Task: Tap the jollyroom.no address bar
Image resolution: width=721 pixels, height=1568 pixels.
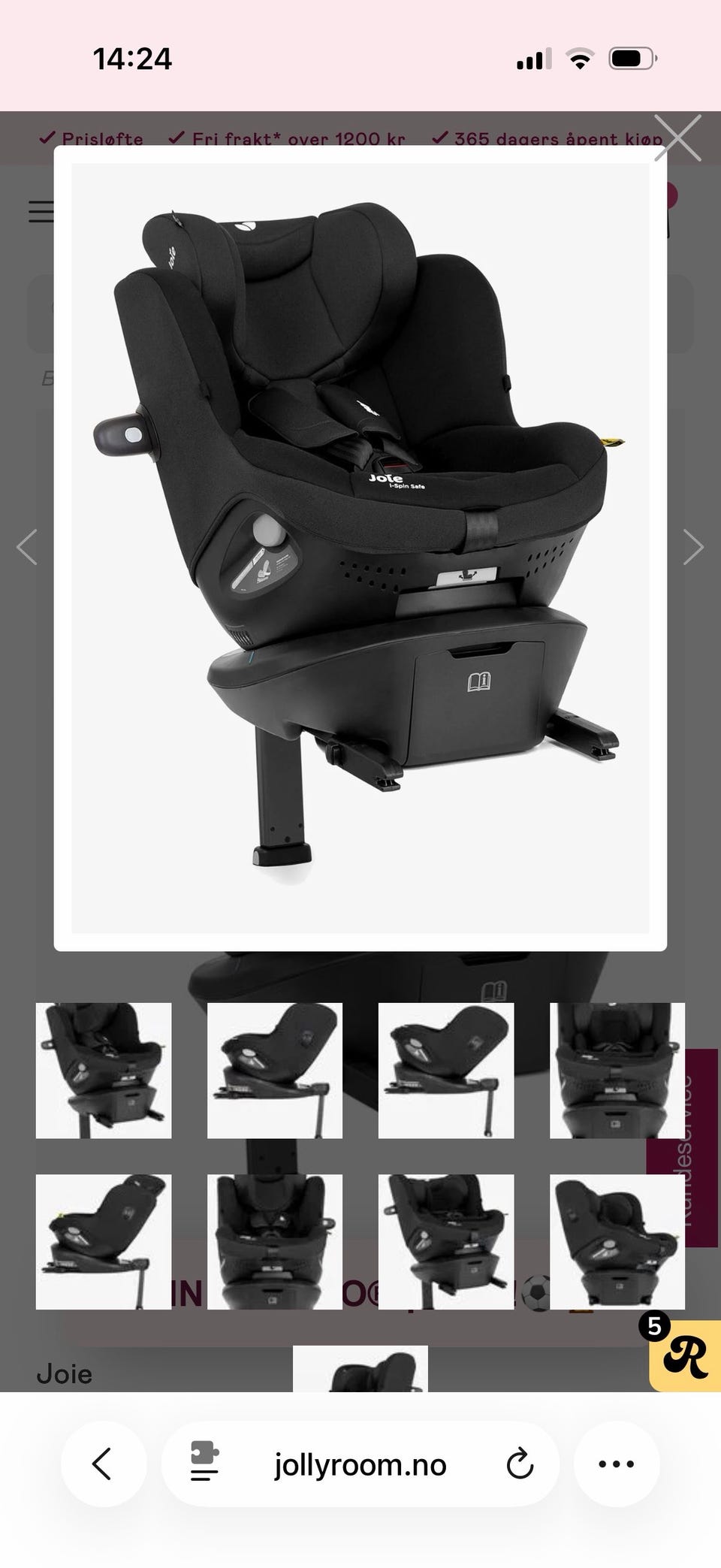Action: pos(360,1464)
